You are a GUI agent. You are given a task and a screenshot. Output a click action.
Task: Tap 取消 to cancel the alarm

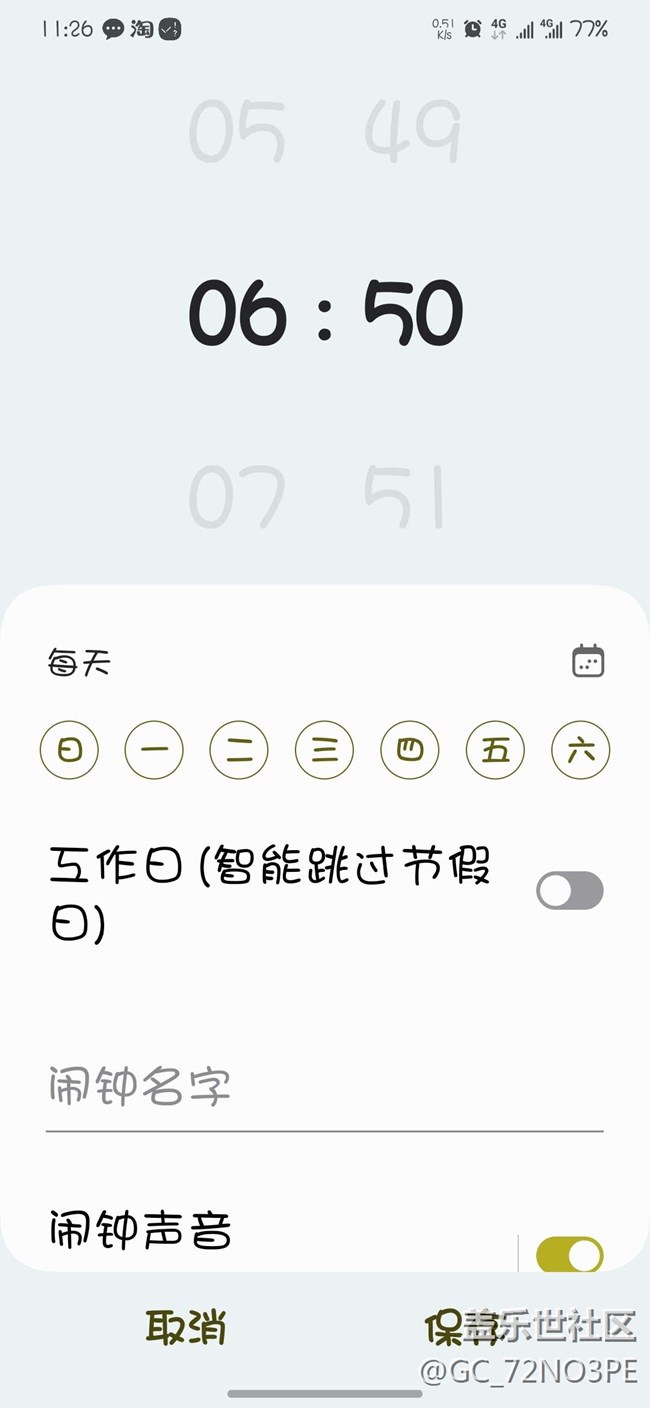point(186,1328)
